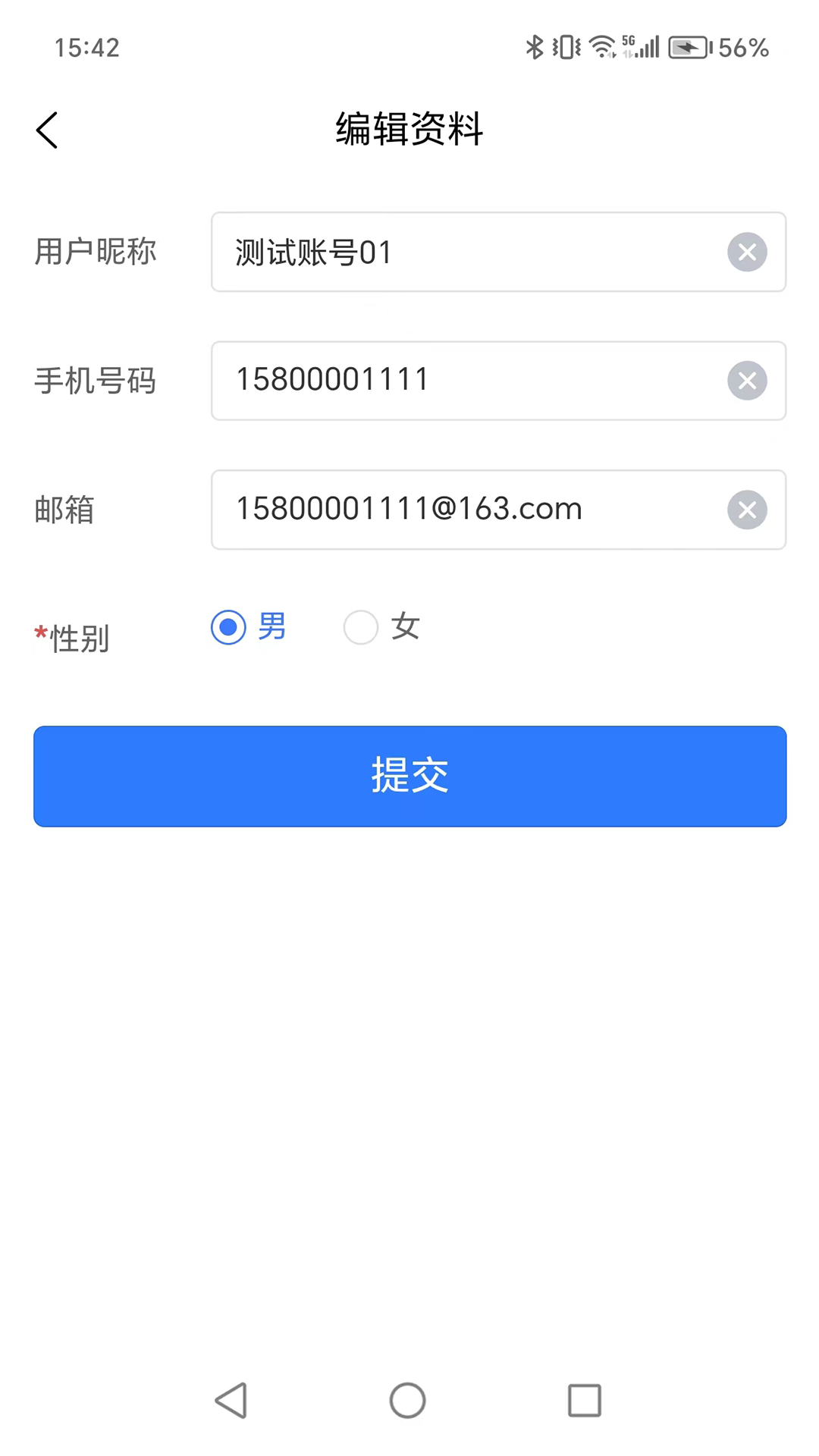The height and width of the screenshot is (1456, 819).
Task: Clear the 手机号码 phone number field
Action: (x=747, y=381)
